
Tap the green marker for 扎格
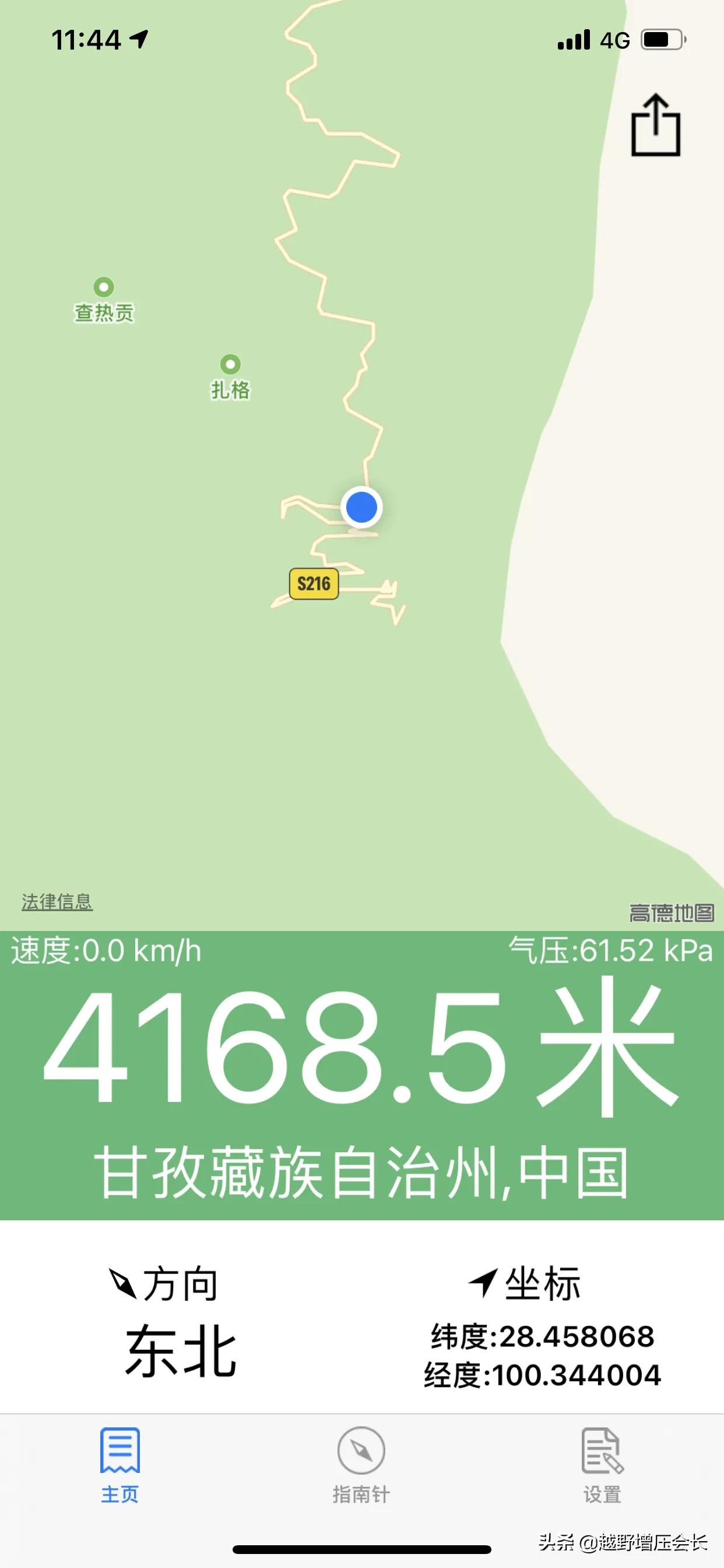pyautogui.click(x=229, y=363)
